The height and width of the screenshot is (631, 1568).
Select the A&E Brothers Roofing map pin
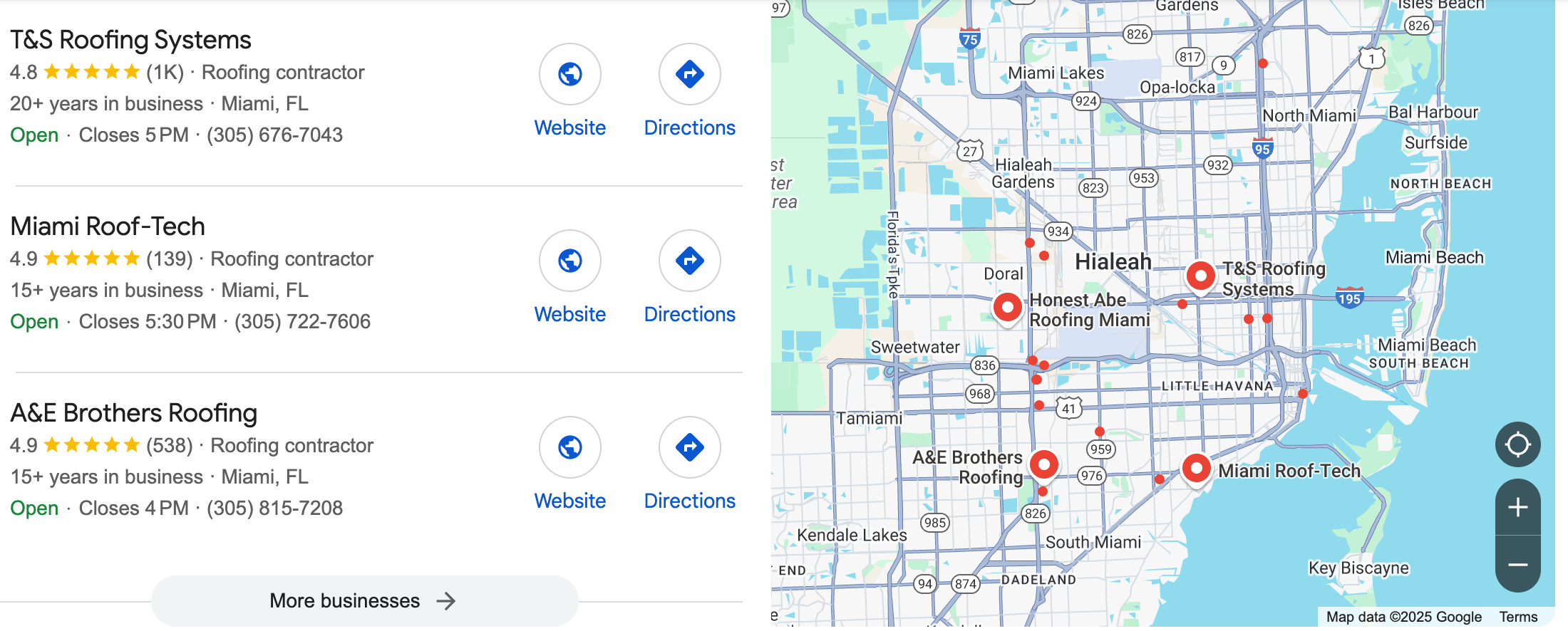coord(1044,465)
